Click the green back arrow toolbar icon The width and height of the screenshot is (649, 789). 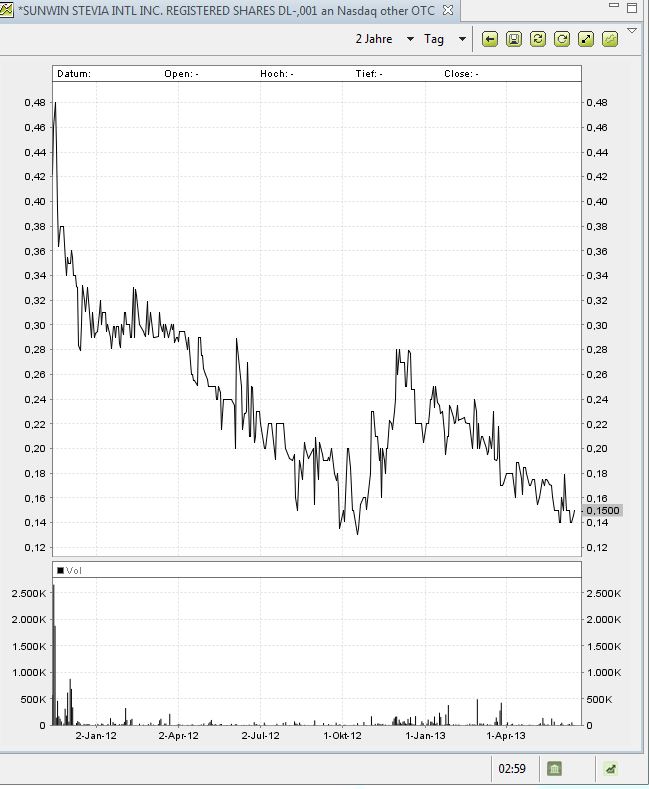[x=490, y=39]
